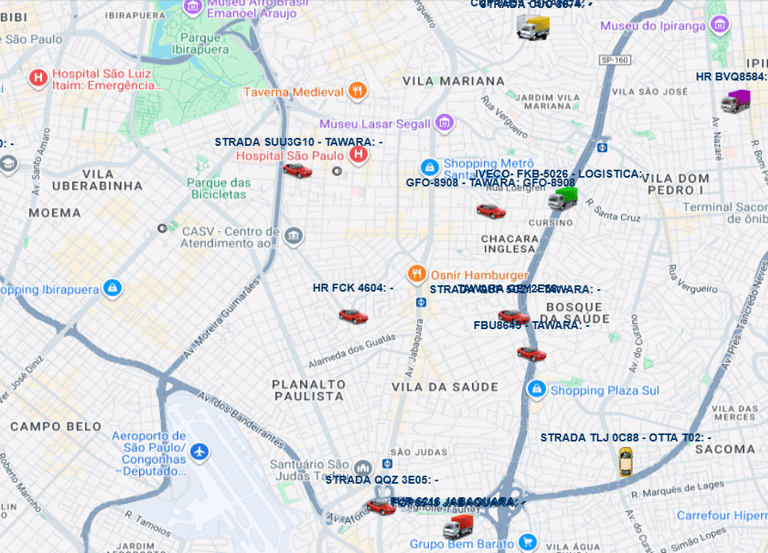Open the Jabaquara red truck marker
768x553 pixels.
tap(458, 527)
